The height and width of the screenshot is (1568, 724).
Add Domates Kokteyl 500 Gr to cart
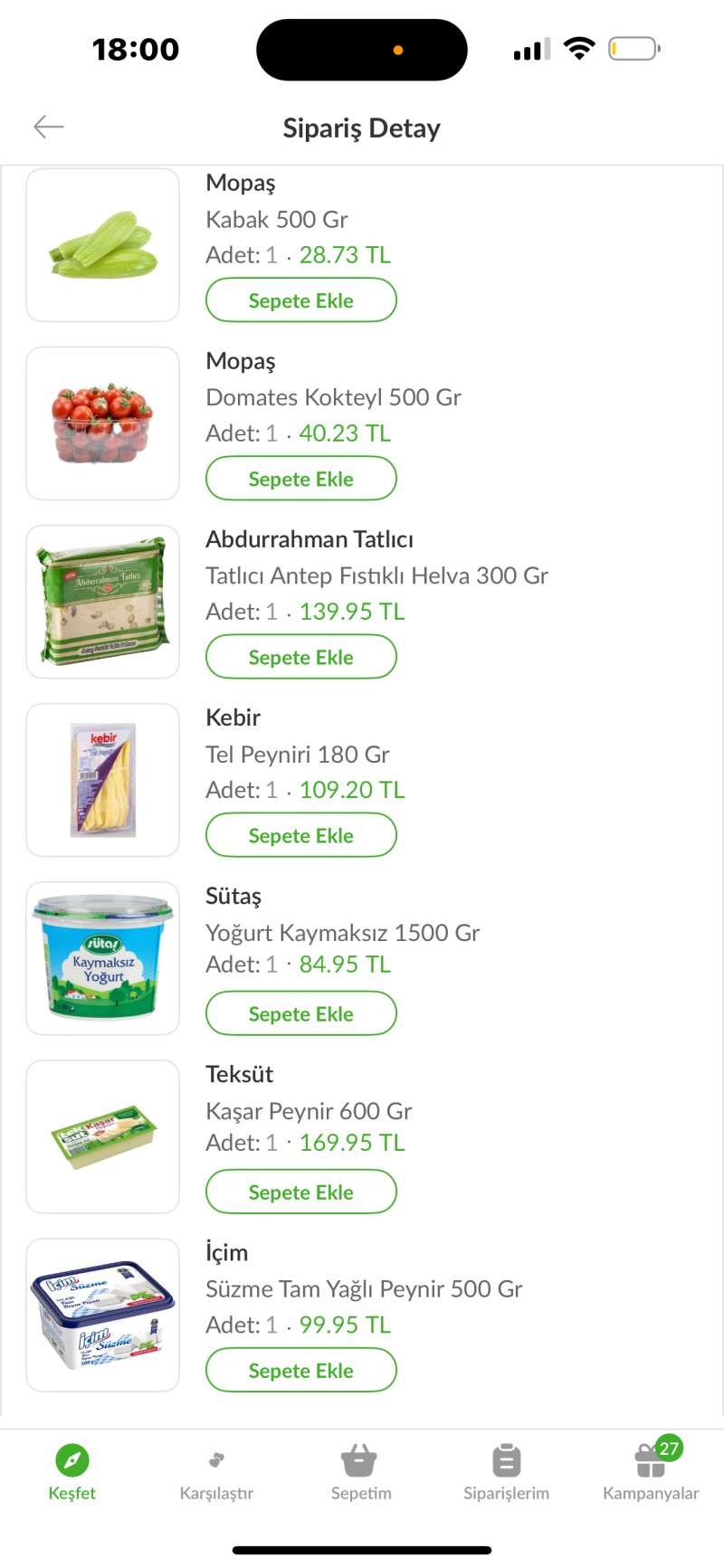300,479
